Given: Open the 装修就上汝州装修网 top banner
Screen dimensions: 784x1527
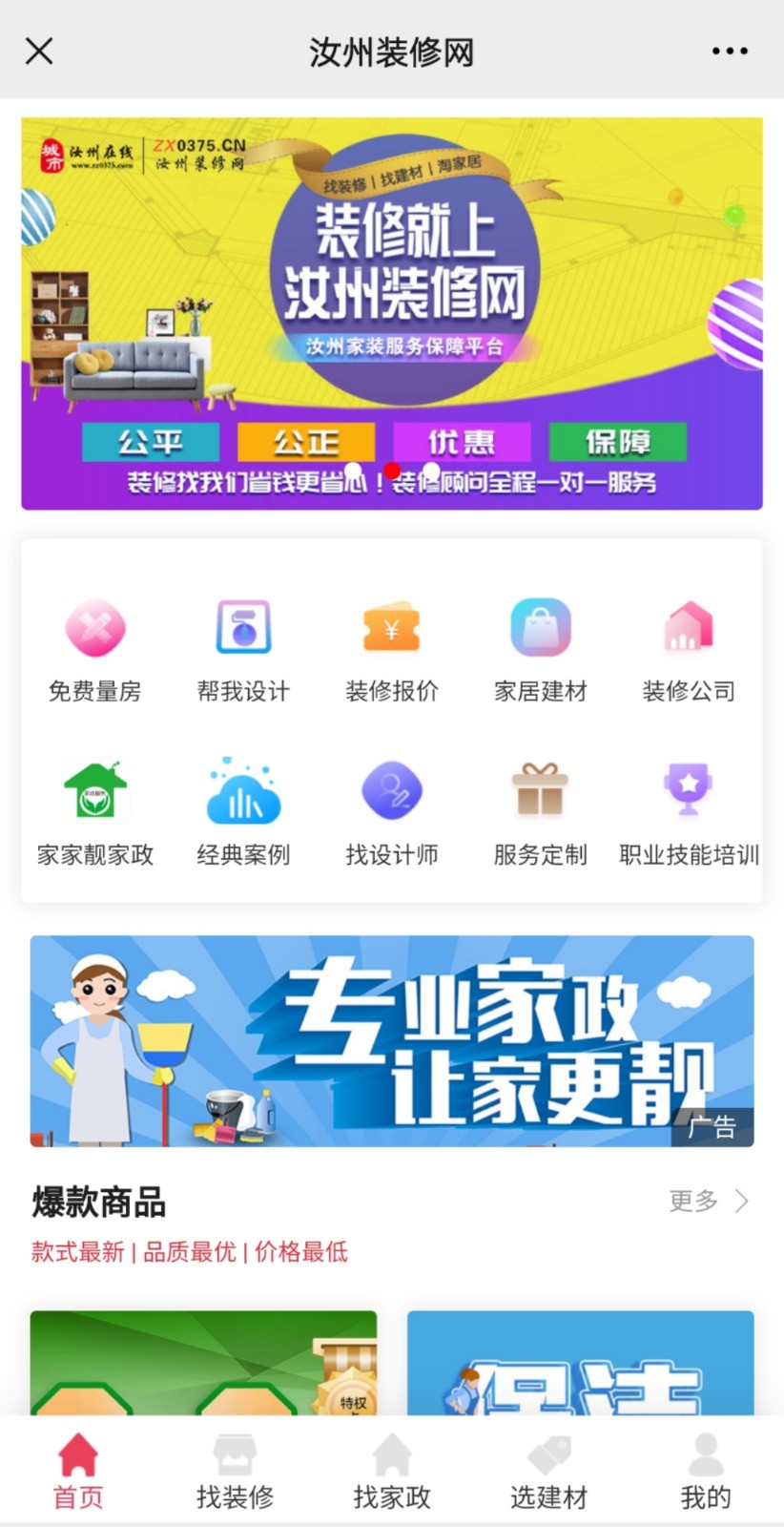Looking at the screenshot, I should click(x=391, y=313).
